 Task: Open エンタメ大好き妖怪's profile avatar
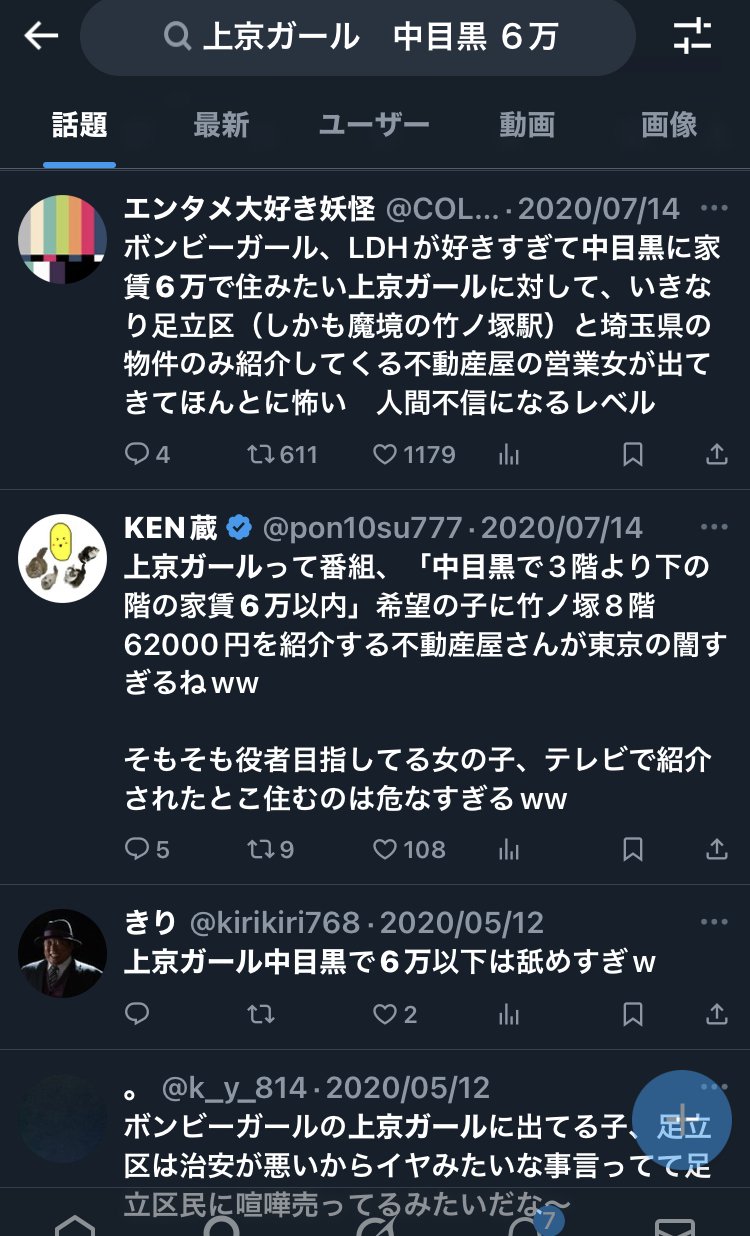pos(62,240)
